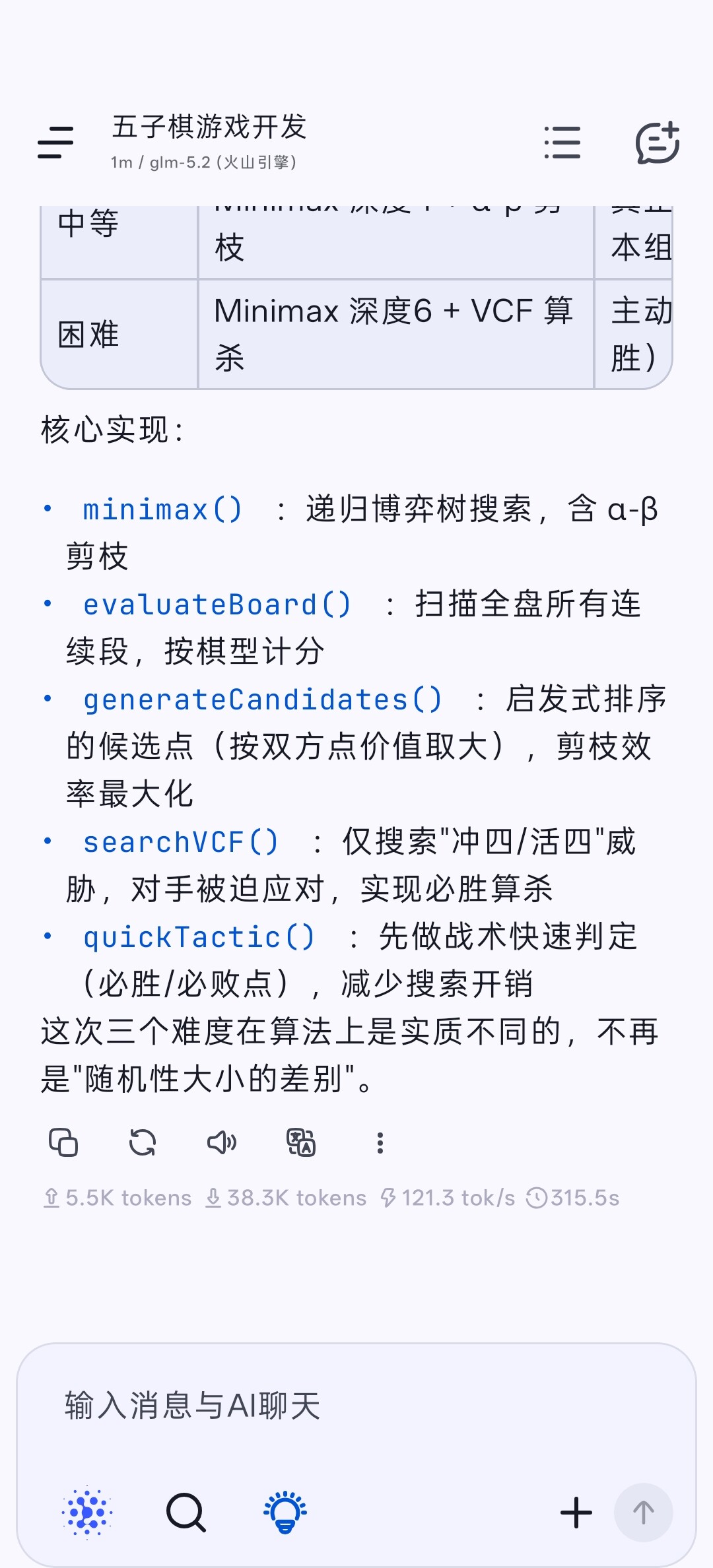Image resolution: width=713 pixels, height=1568 pixels.
Task: Toggle the lightbulb deep thinking mode
Action: point(285,1513)
